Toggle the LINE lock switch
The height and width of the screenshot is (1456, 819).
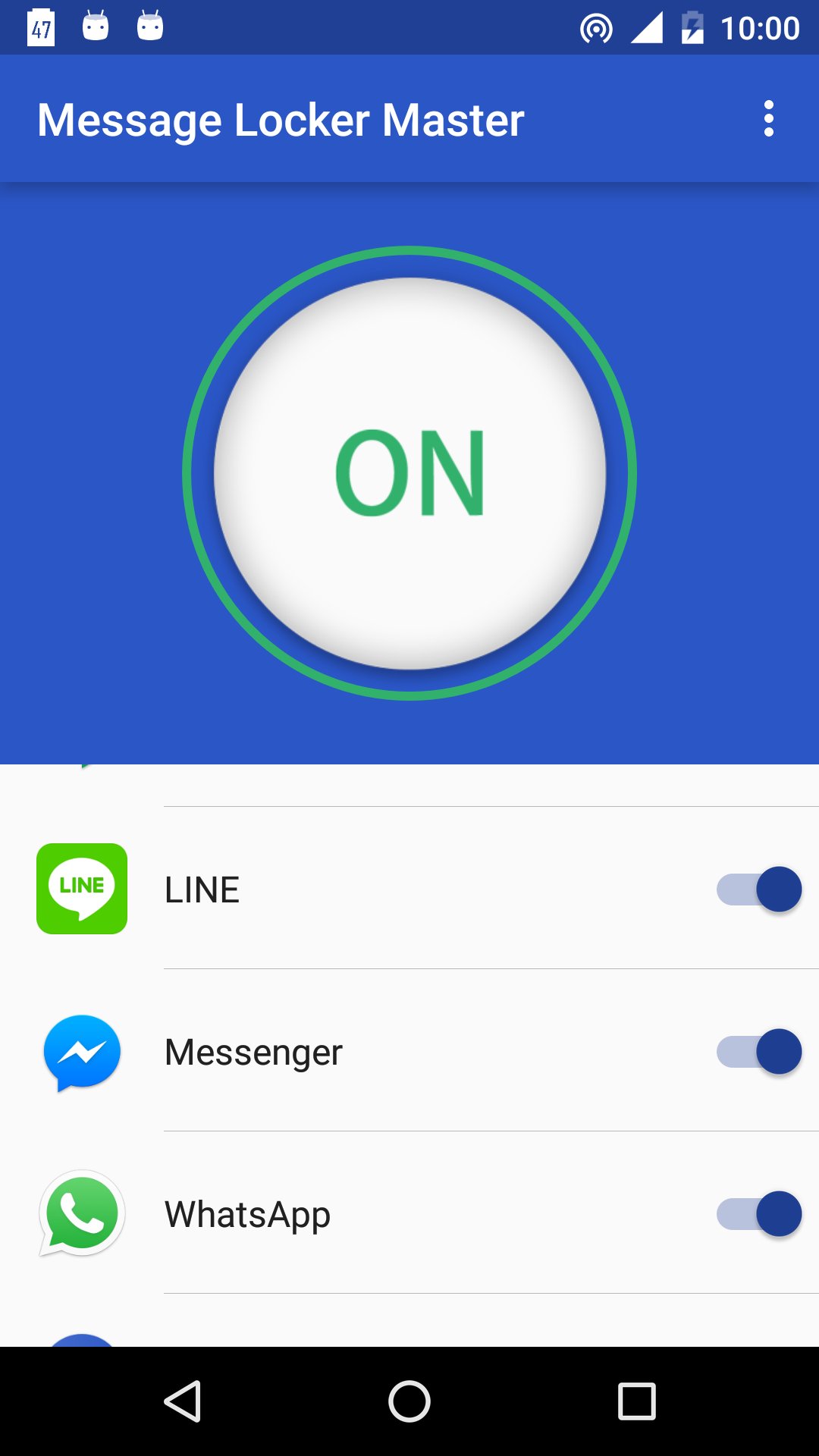tap(757, 889)
